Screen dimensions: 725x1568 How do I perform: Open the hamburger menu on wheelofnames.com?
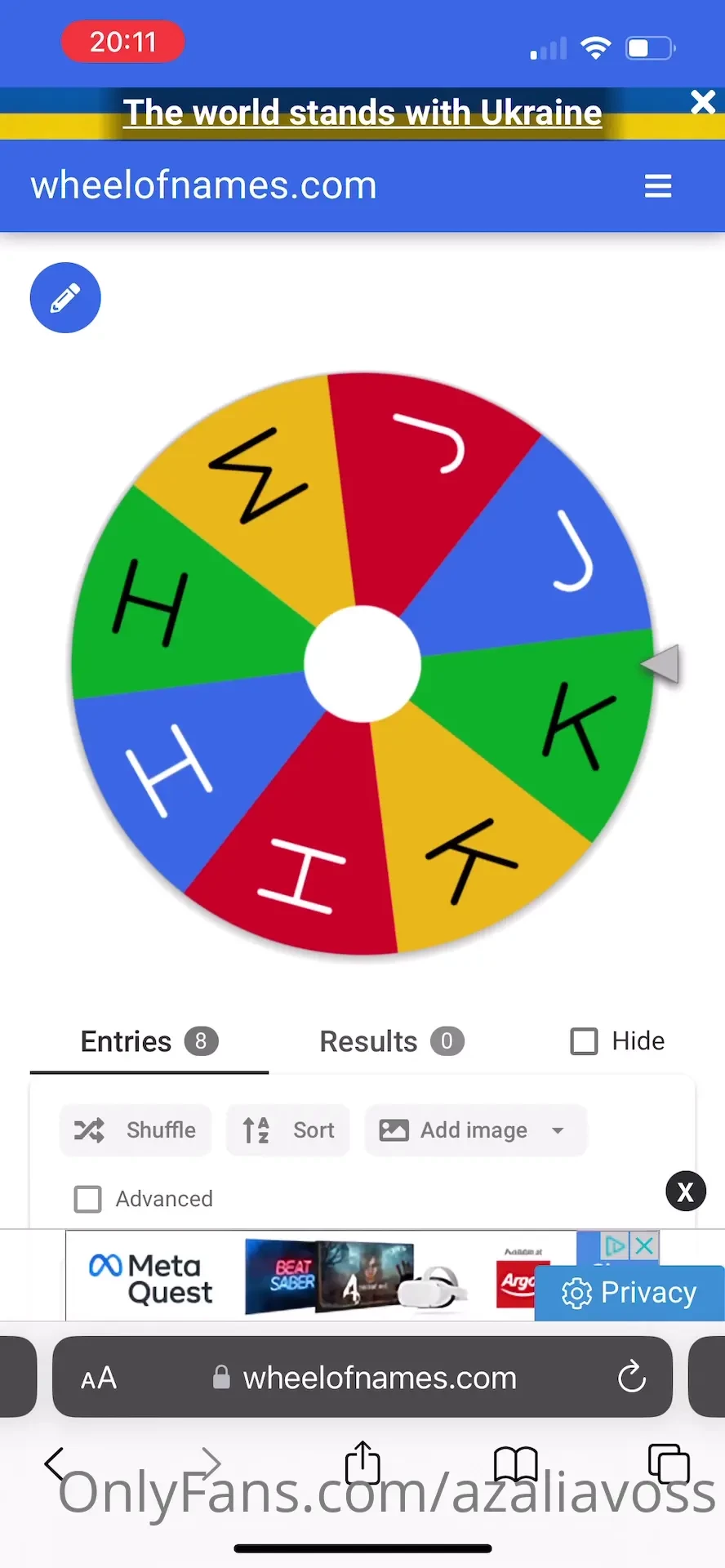658,185
